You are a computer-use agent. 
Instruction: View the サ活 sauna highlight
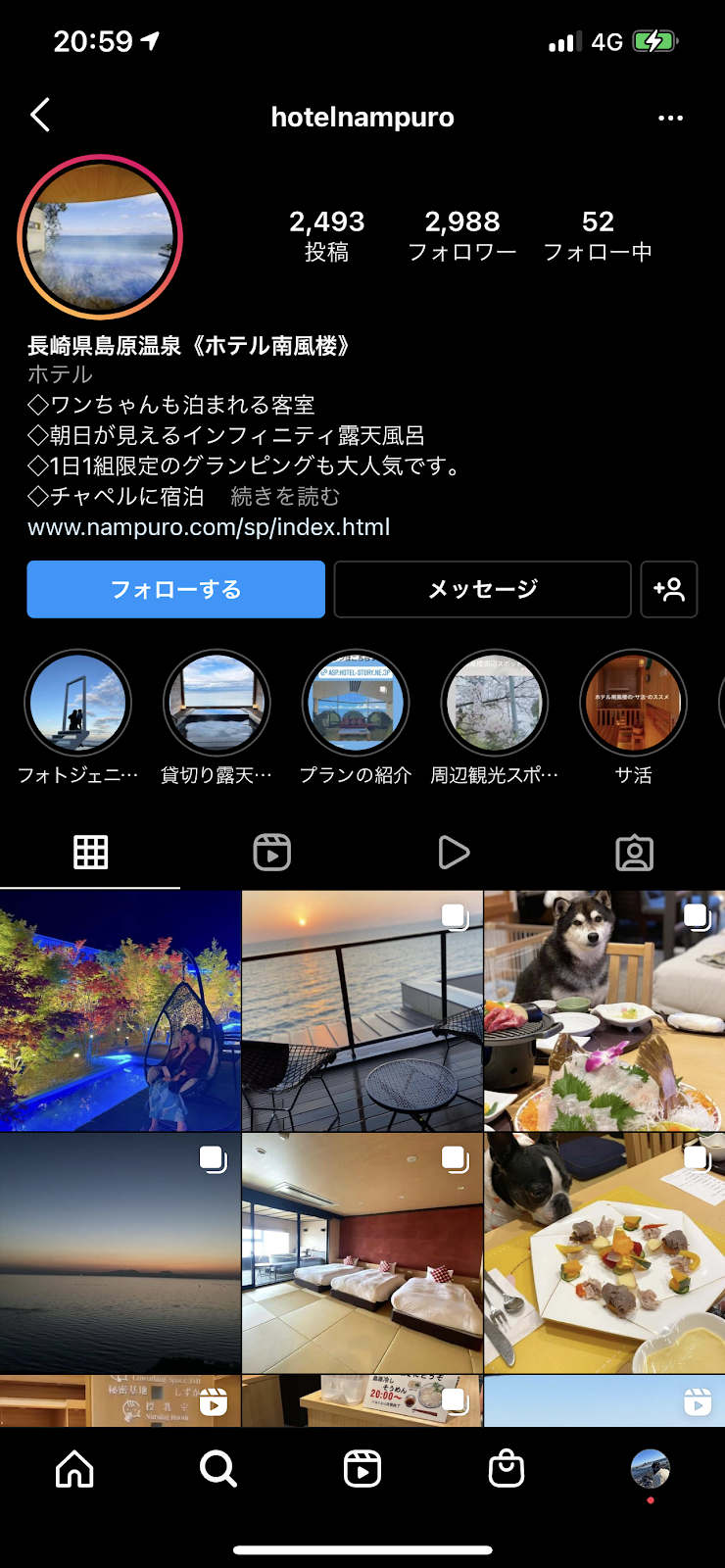(x=634, y=704)
